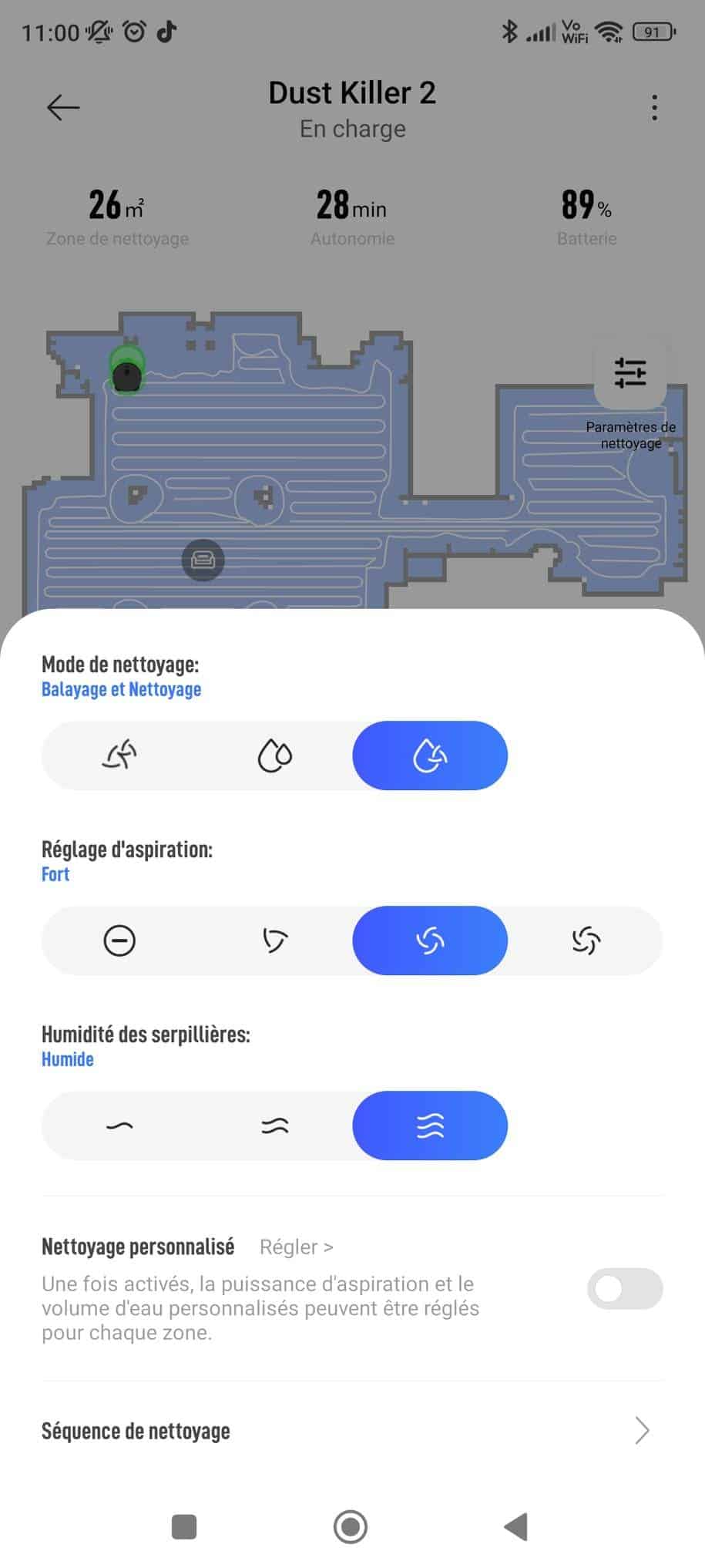Open the three-dot overflow menu

pos(654,107)
